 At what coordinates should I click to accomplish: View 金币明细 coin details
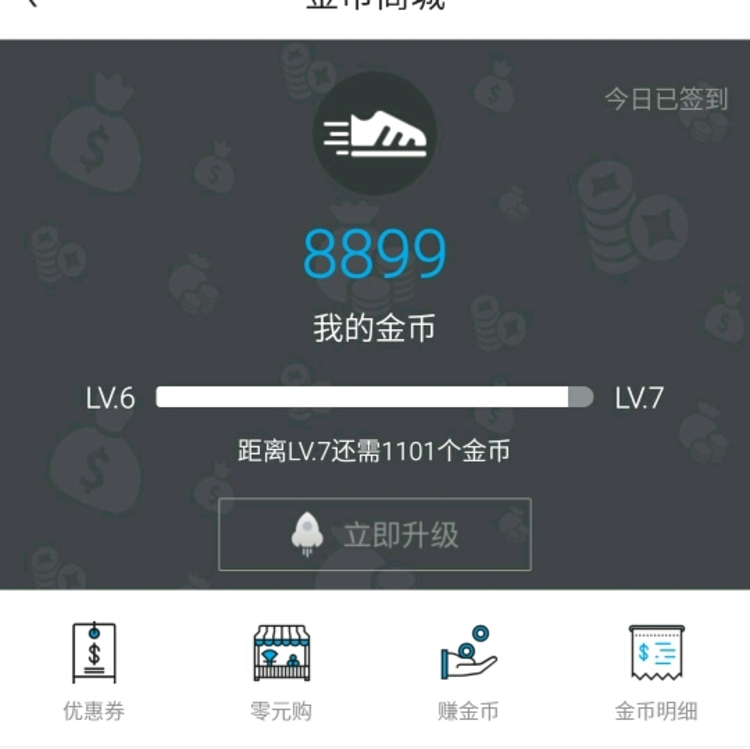pos(656,670)
